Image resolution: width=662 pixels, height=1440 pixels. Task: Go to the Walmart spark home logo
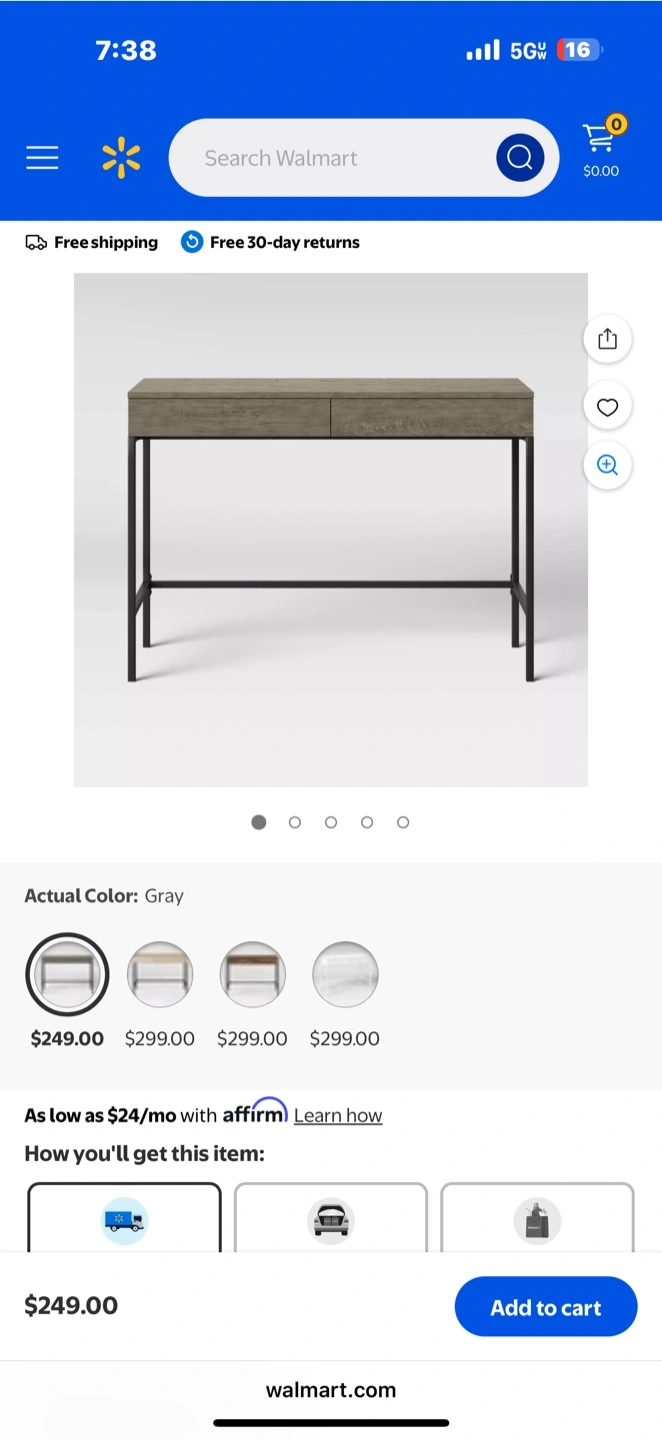coord(121,158)
